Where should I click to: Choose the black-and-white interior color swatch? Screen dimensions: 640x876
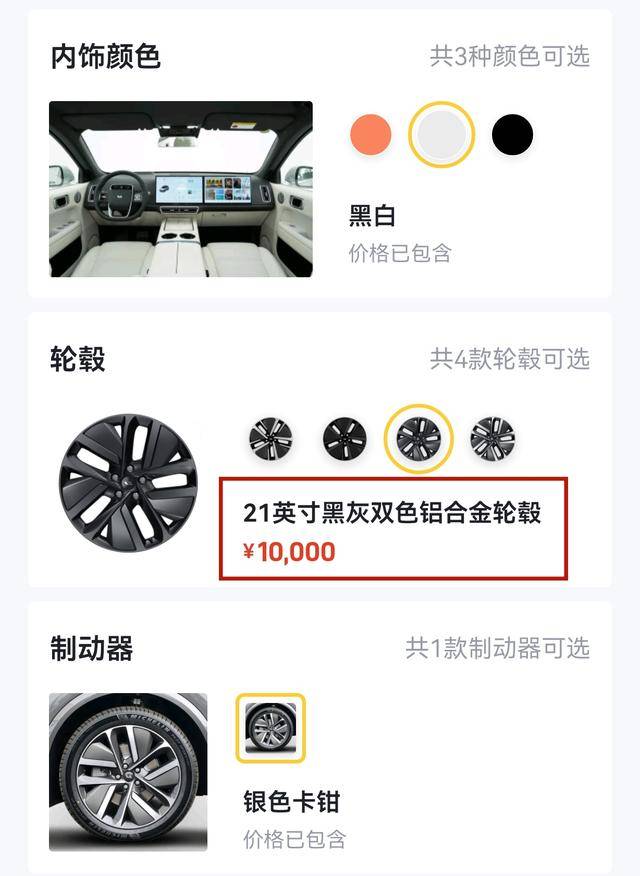(x=441, y=134)
